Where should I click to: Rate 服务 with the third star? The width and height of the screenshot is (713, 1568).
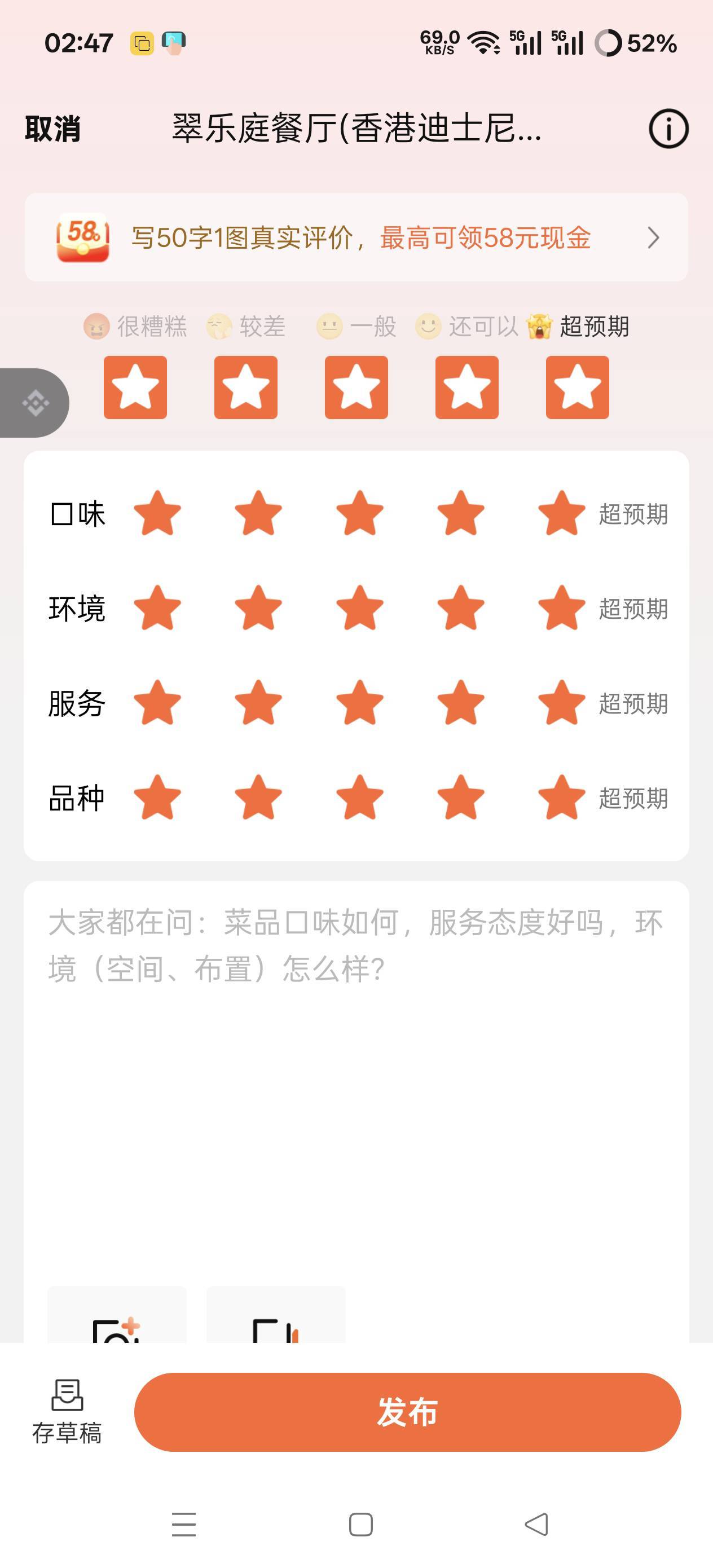360,703
